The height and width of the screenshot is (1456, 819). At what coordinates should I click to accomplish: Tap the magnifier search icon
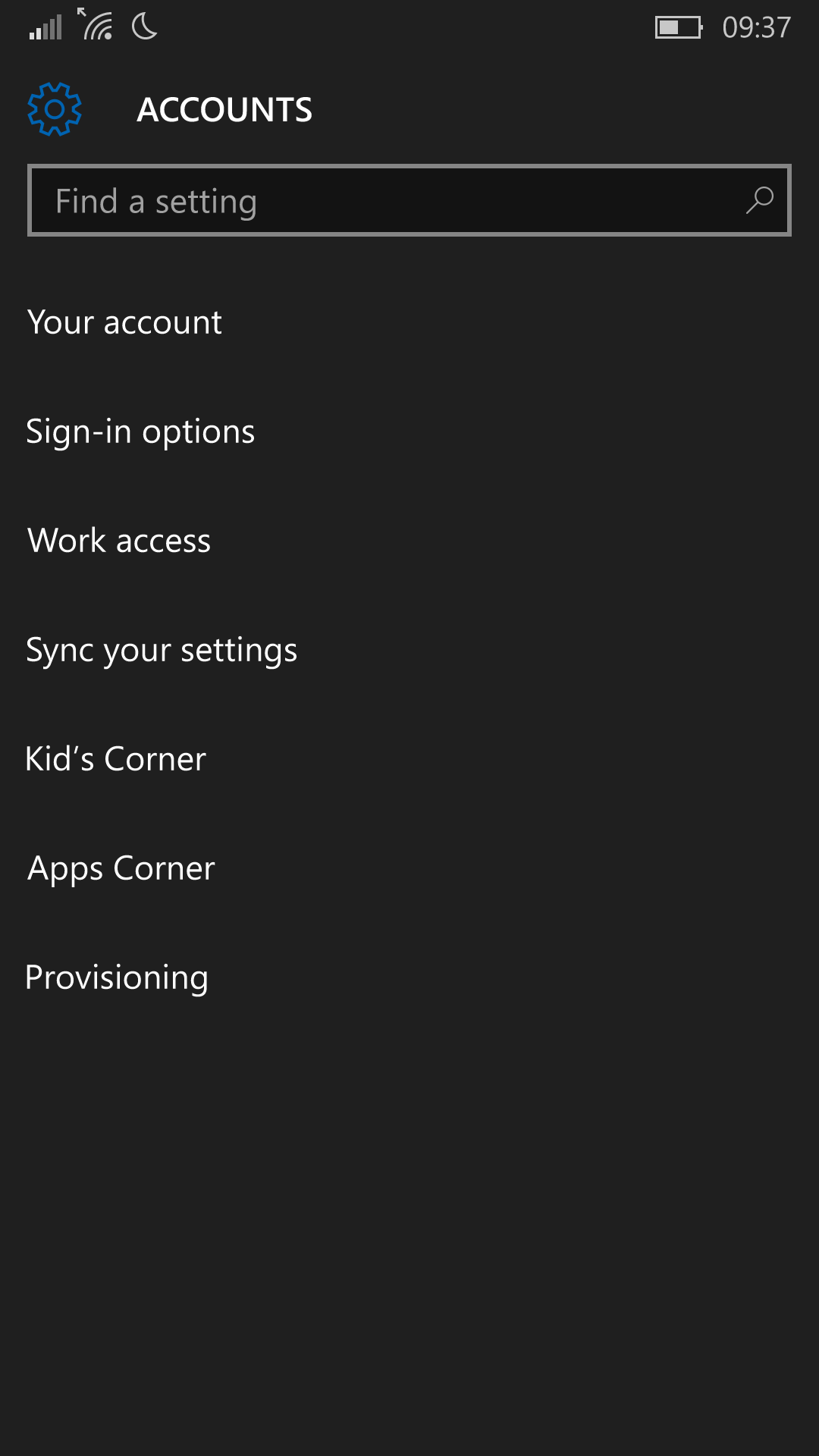tap(759, 200)
